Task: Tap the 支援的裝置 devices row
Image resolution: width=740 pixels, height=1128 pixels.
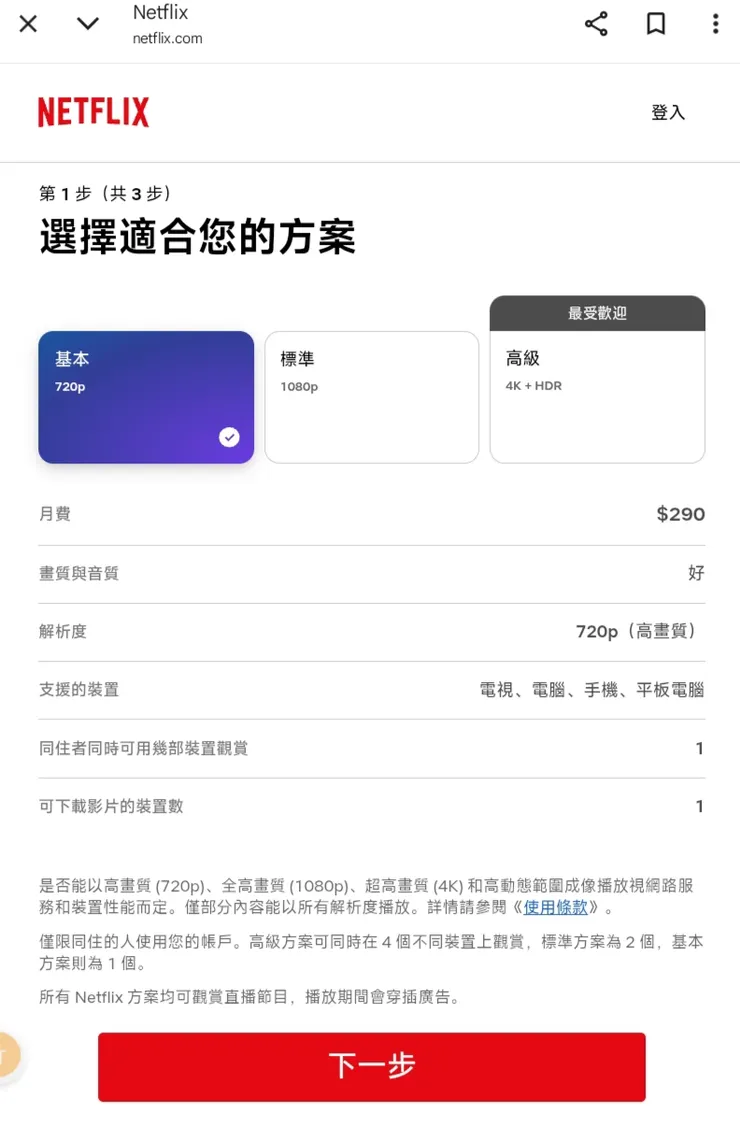Action: [371, 689]
